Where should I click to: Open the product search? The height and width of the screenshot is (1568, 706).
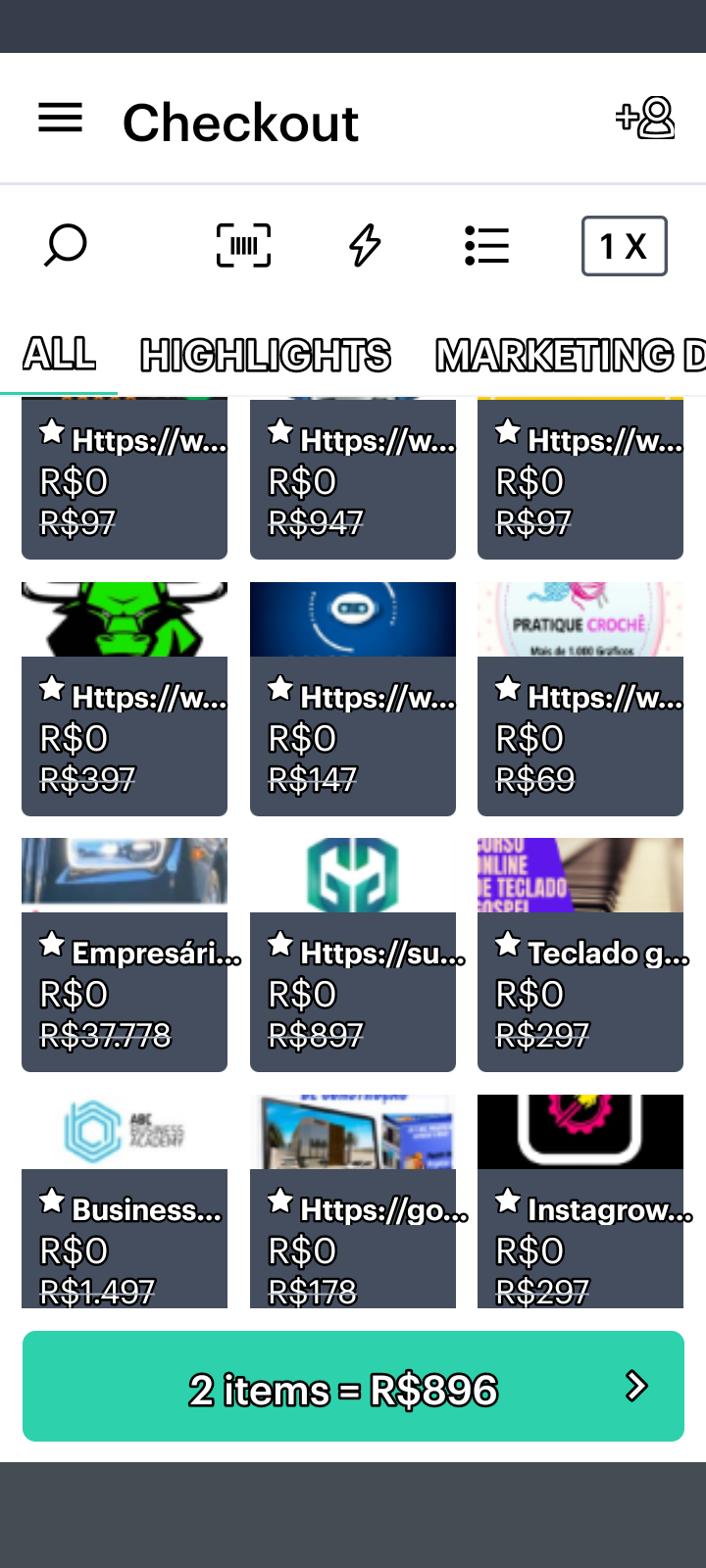tap(66, 245)
